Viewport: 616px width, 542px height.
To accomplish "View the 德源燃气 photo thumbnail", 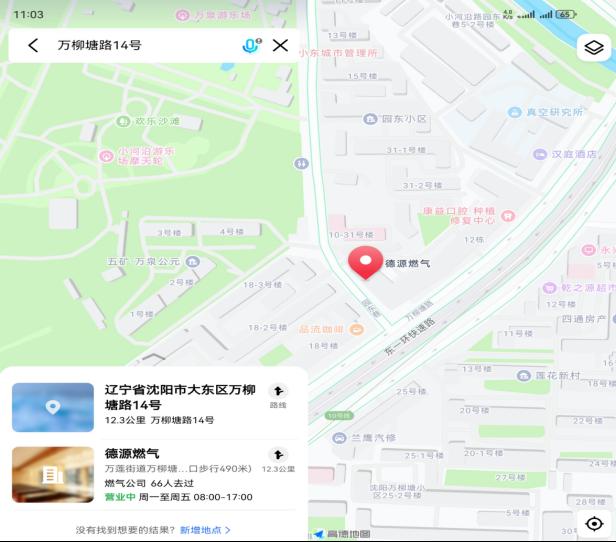I will coord(53,474).
